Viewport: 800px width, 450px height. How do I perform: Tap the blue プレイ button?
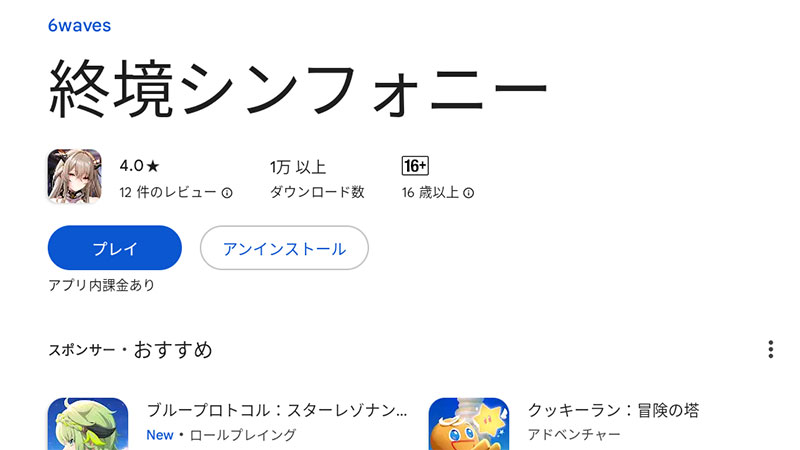(115, 248)
